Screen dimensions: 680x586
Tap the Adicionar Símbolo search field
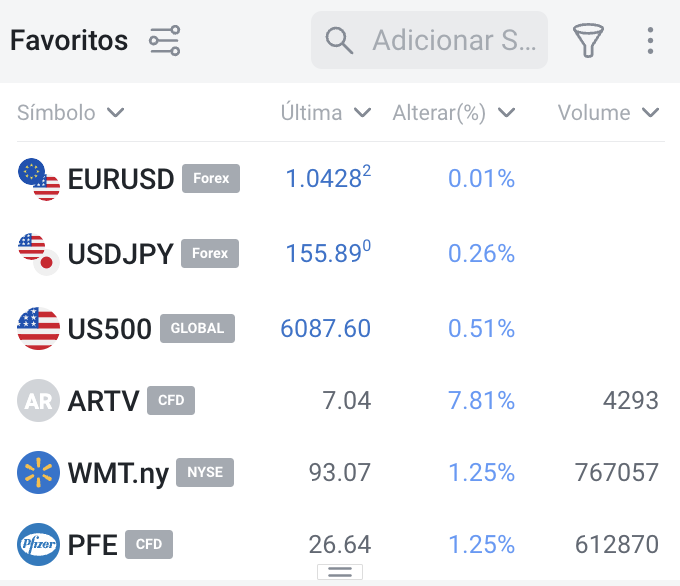coord(430,41)
